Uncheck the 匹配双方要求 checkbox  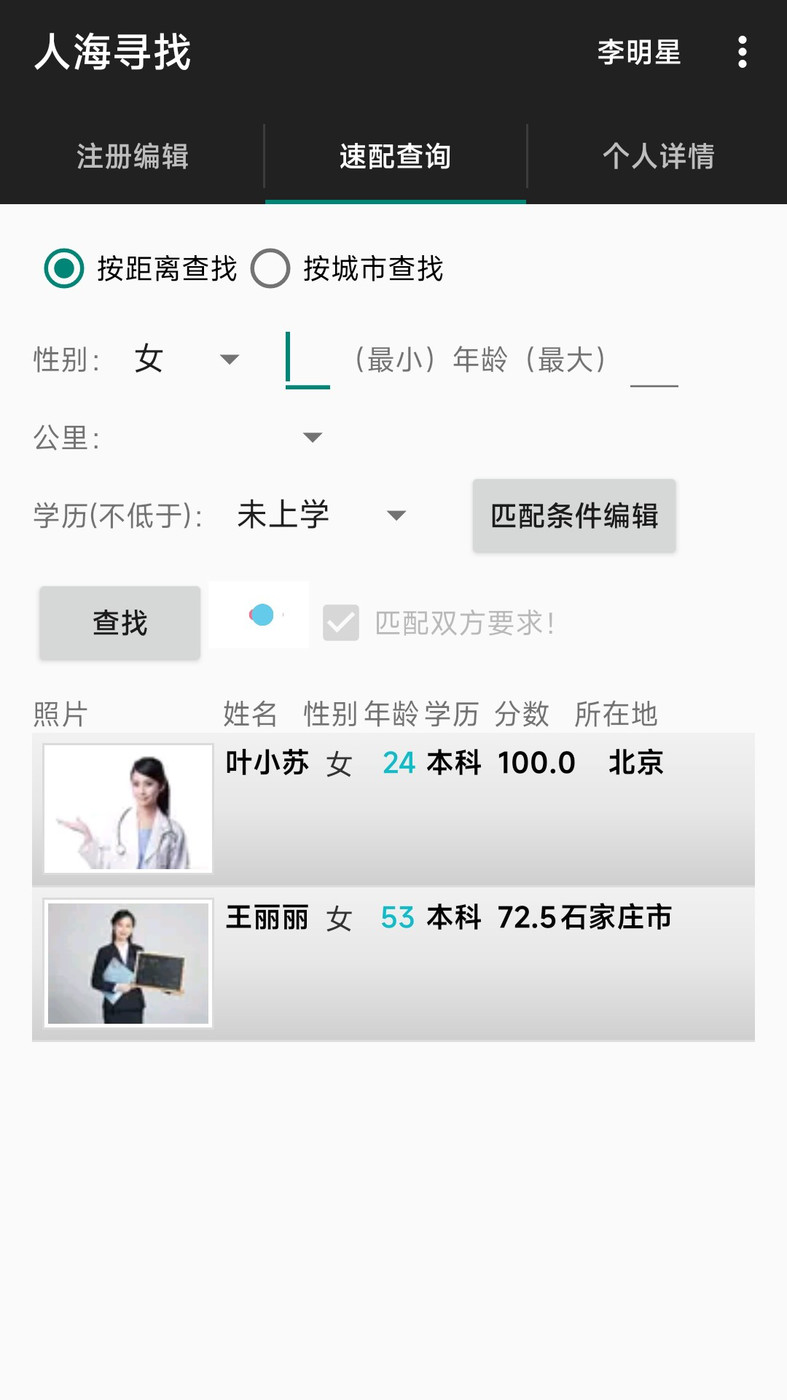340,622
